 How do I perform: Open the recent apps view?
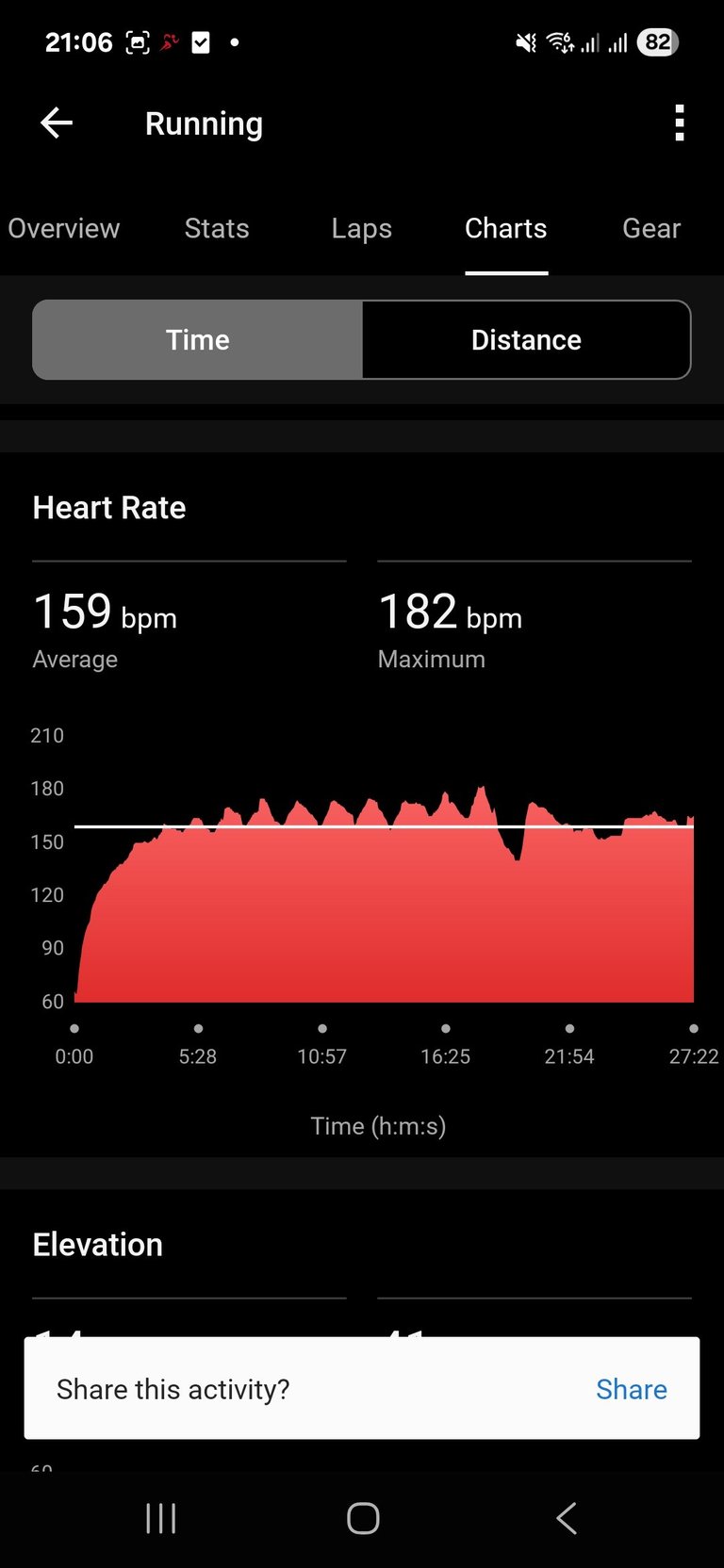pyautogui.click(x=161, y=1518)
